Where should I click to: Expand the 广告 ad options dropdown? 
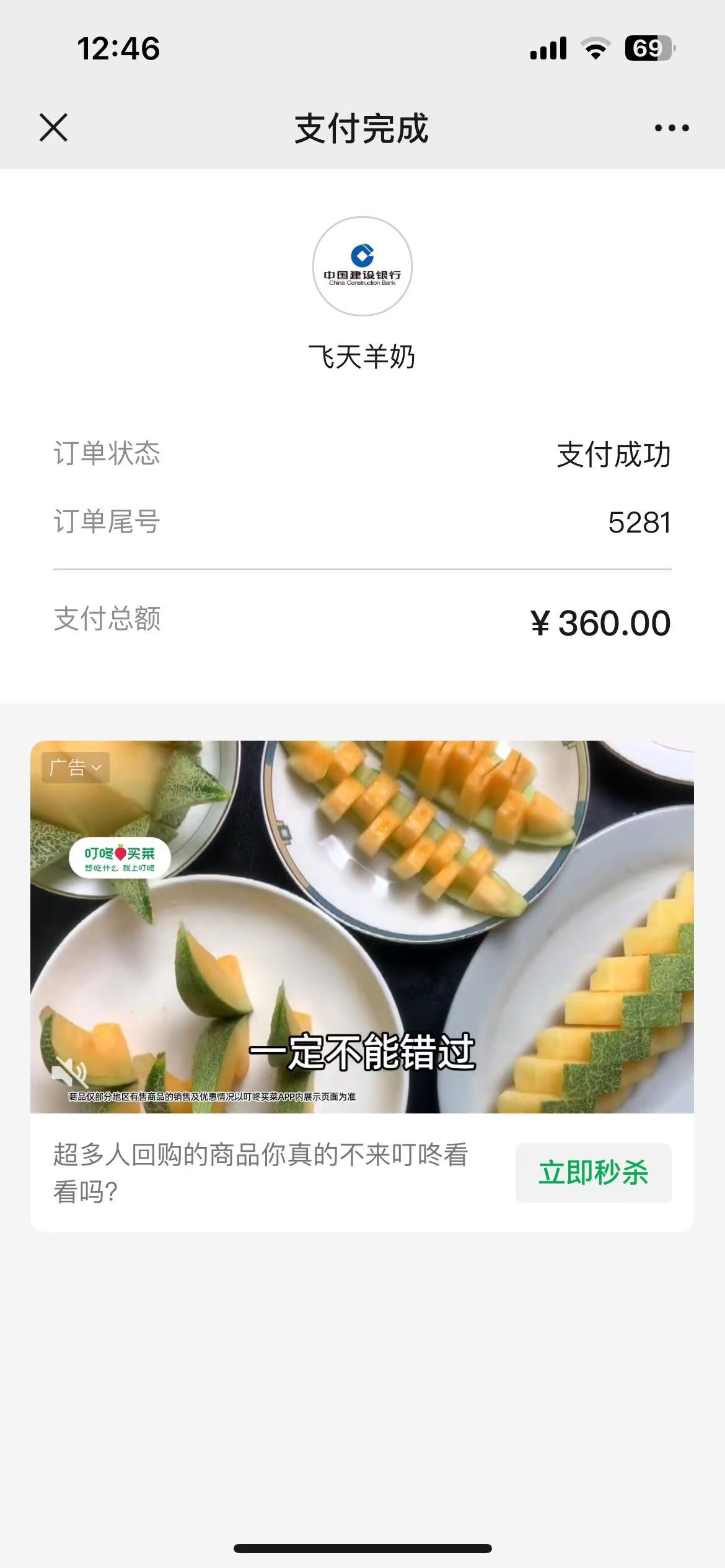pyautogui.click(x=76, y=768)
